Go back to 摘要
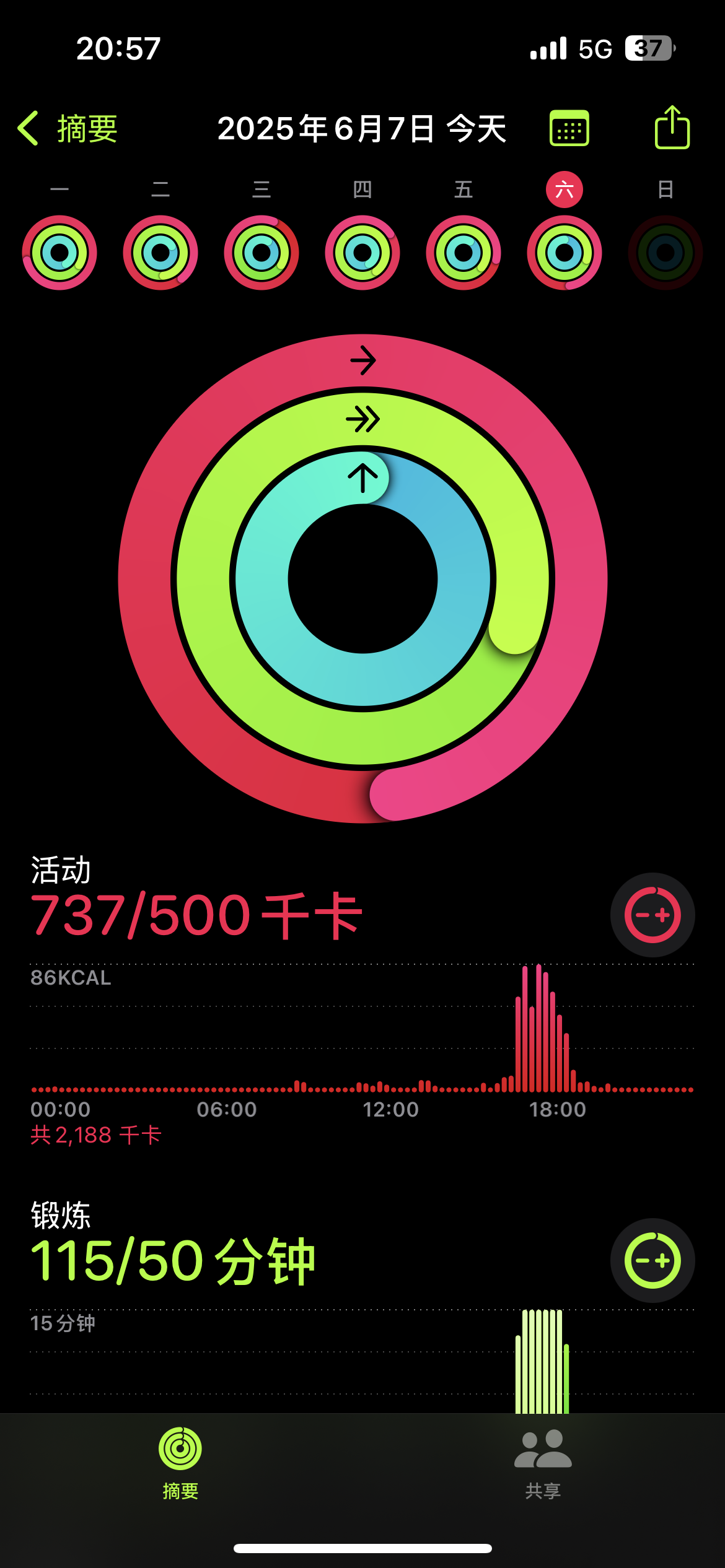Screen dimensions: 725x1568 pos(68,129)
